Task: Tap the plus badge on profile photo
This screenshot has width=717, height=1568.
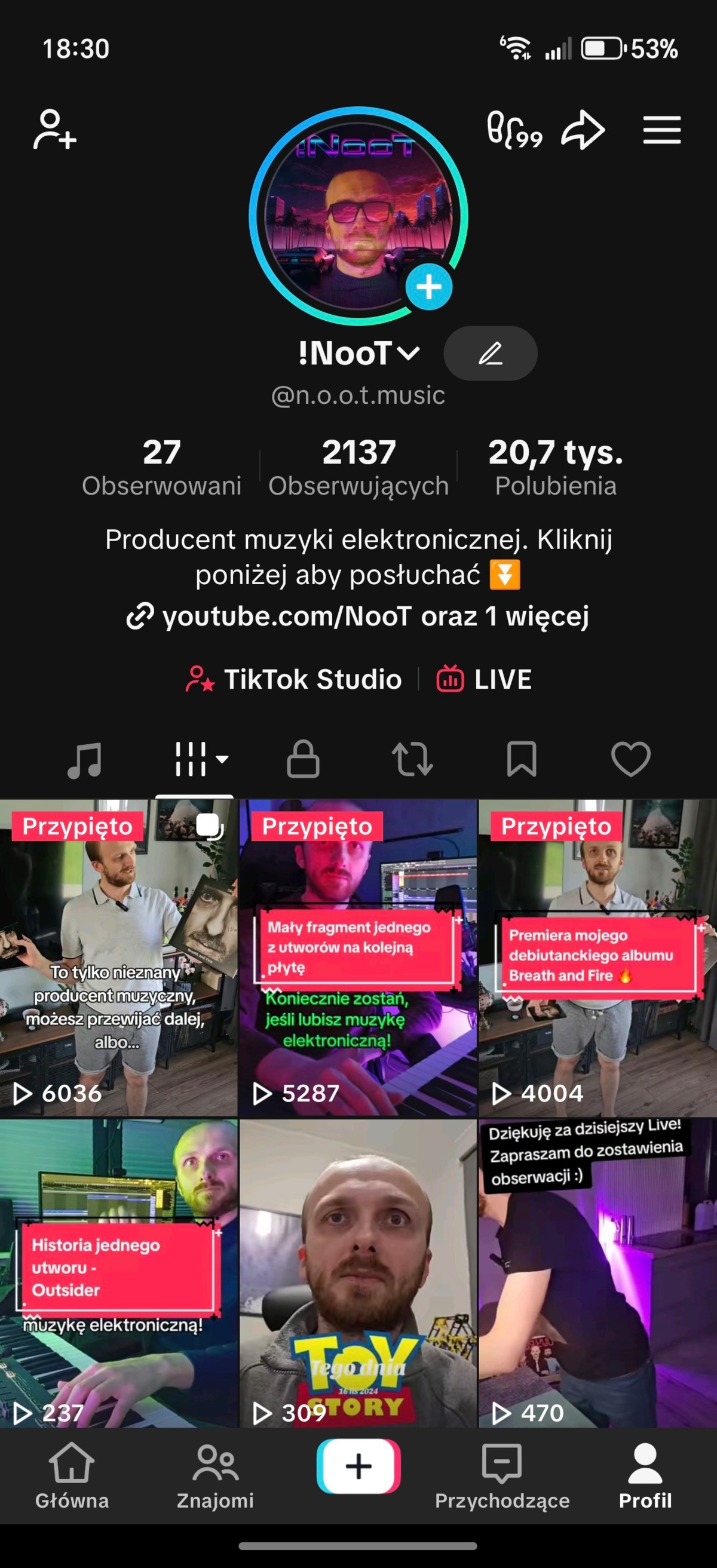Action: 428,287
